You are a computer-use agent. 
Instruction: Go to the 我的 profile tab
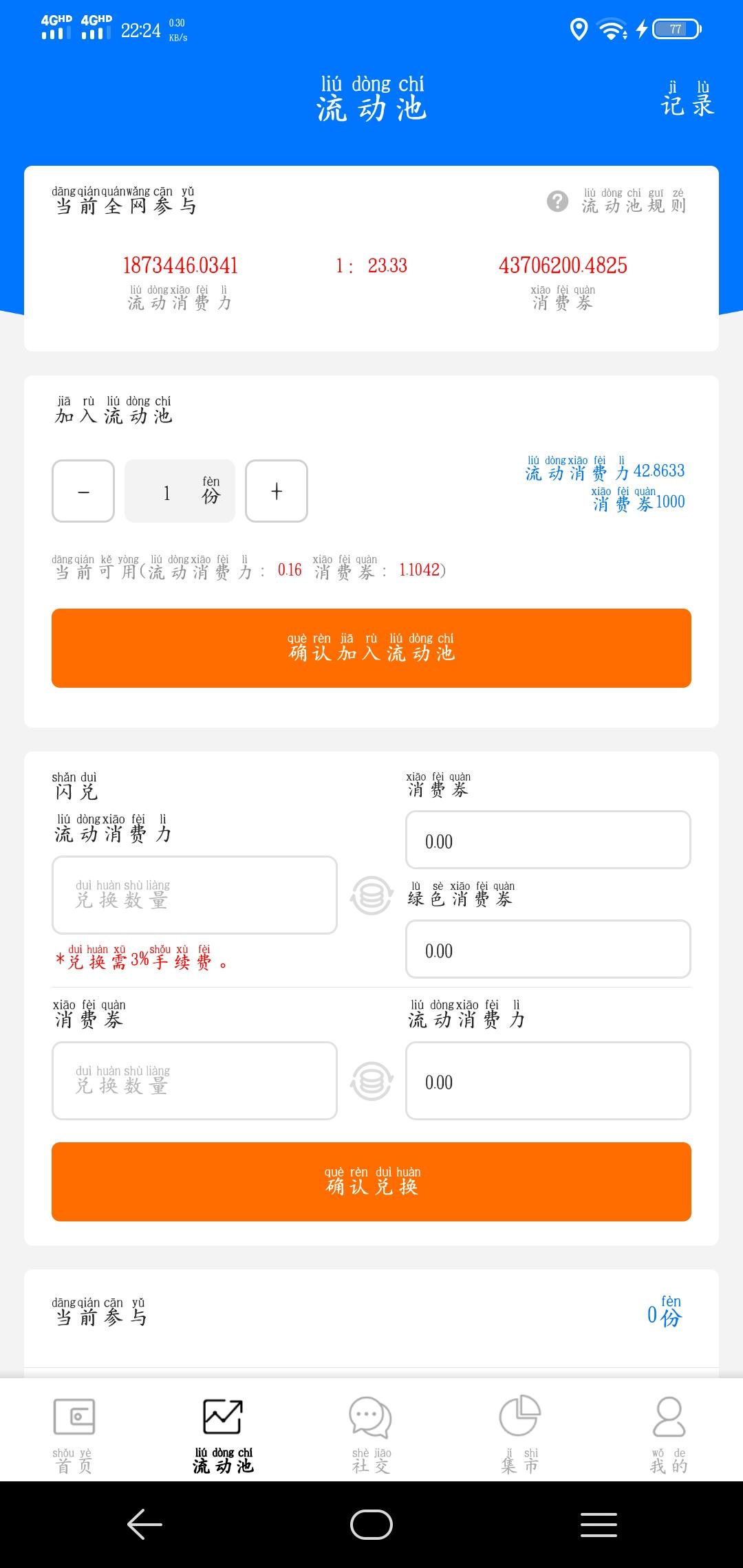coord(668,1435)
